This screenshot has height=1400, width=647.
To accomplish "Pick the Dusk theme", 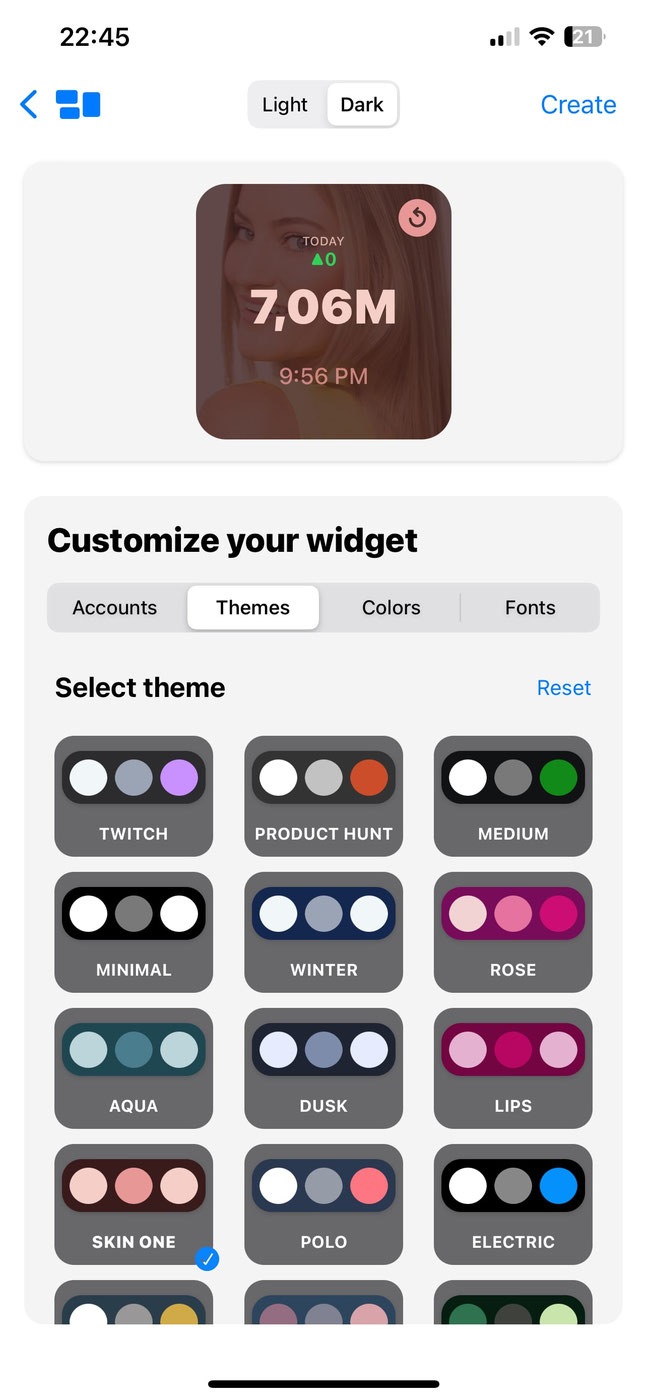I will [x=324, y=1068].
